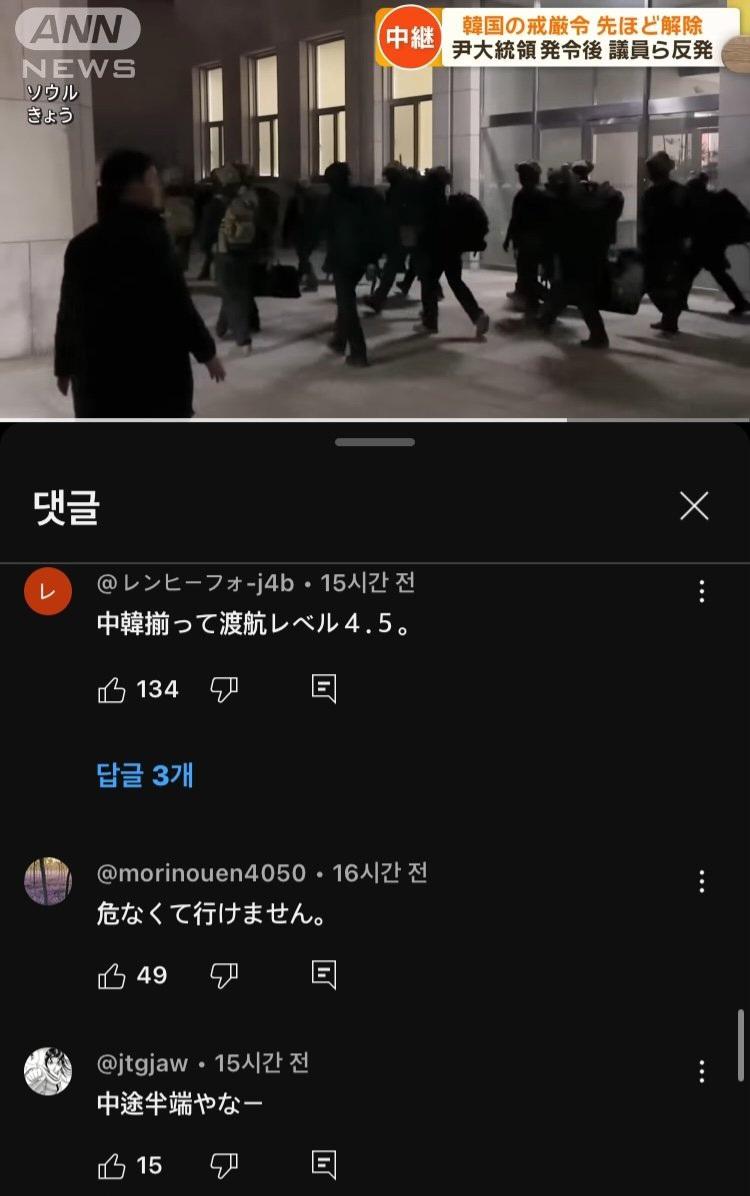The height and width of the screenshot is (1196, 750).
Task: Dislike the comment by @jtgjaw
Action: pyautogui.click(x=224, y=1166)
